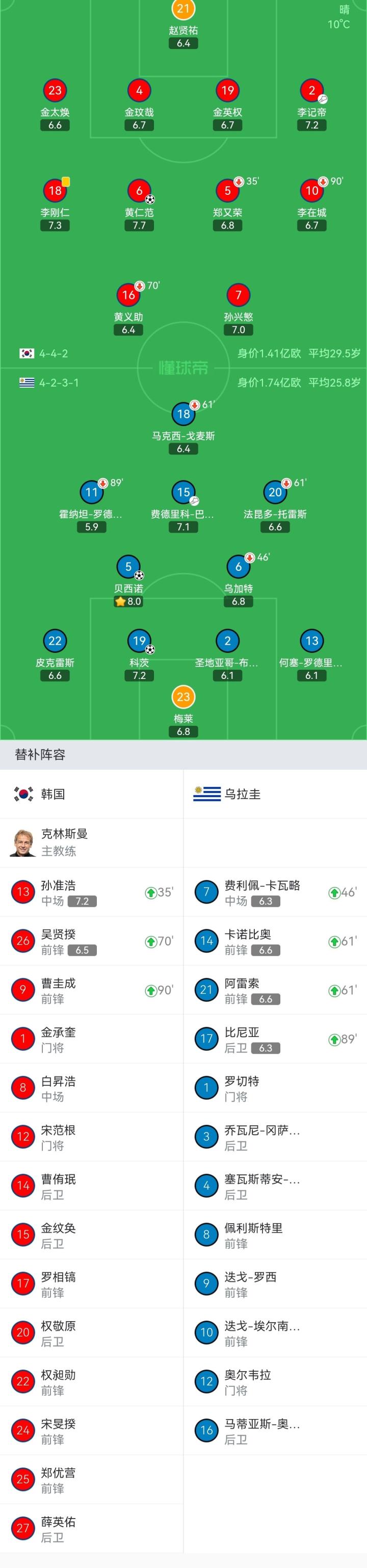Open head coach 克林斯曼 row
The width and height of the screenshot is (367, 1568).
click(91, 843)
